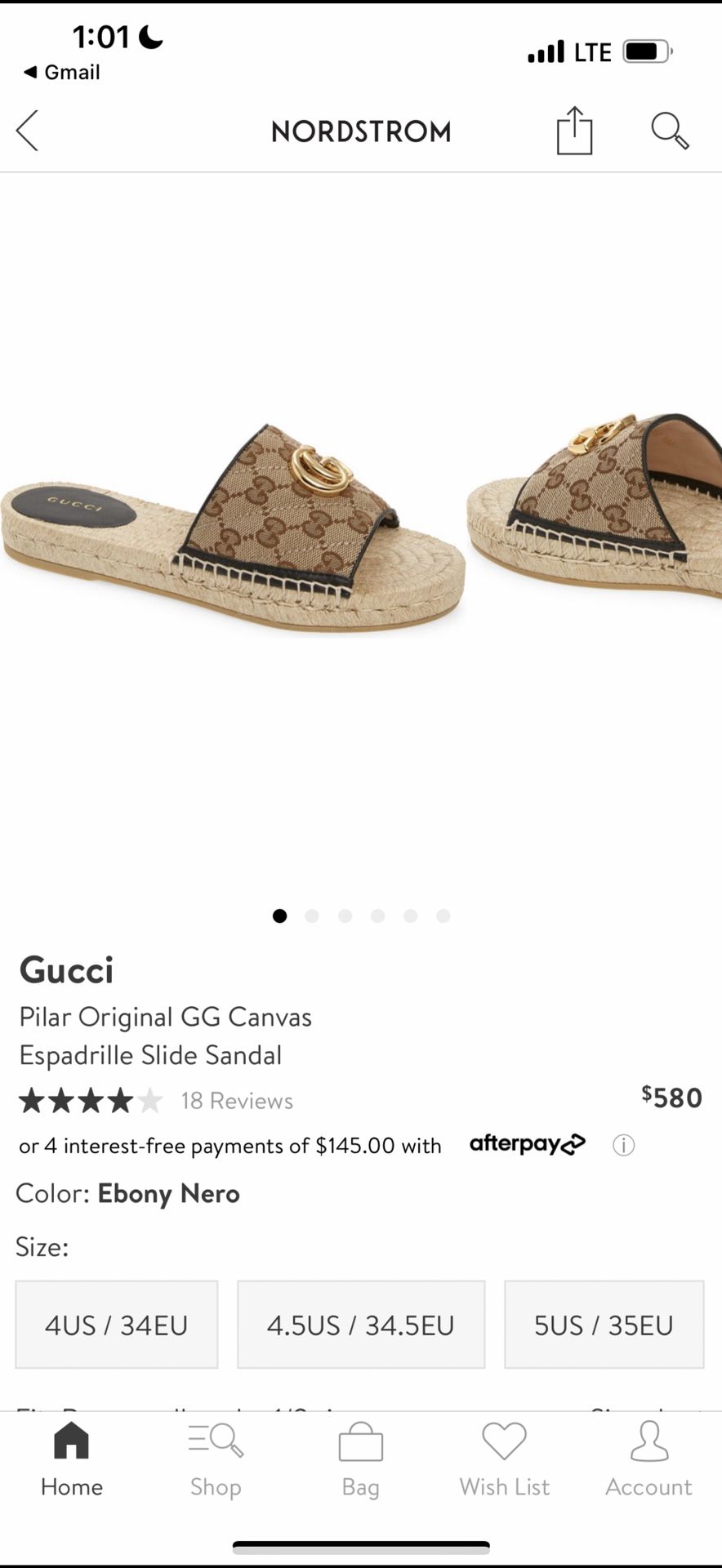
Task: Tap the Gucci brand name
Action: pos(66,970)
